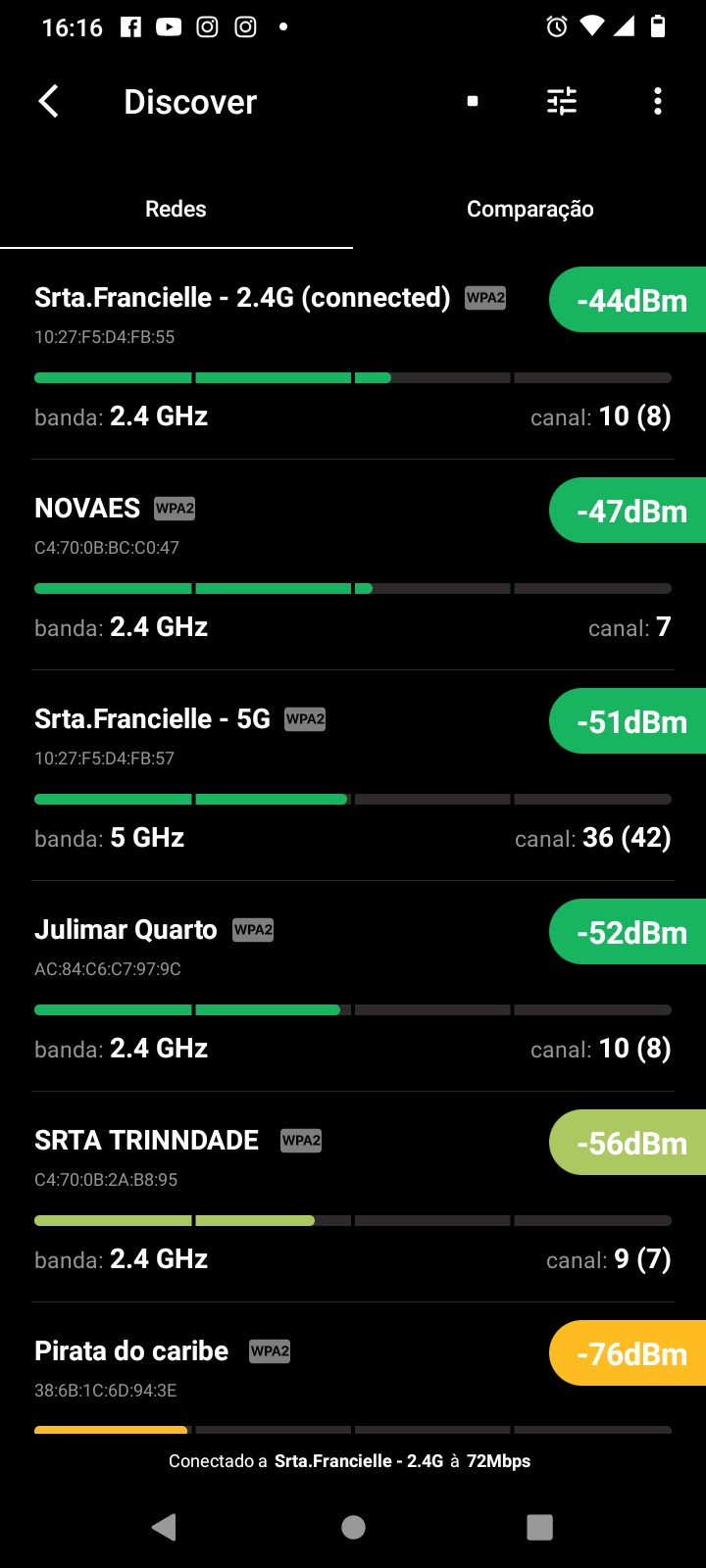Open the overflow menu
Viewport: 706px width, 1568px height.
click(x=657, y=101)
